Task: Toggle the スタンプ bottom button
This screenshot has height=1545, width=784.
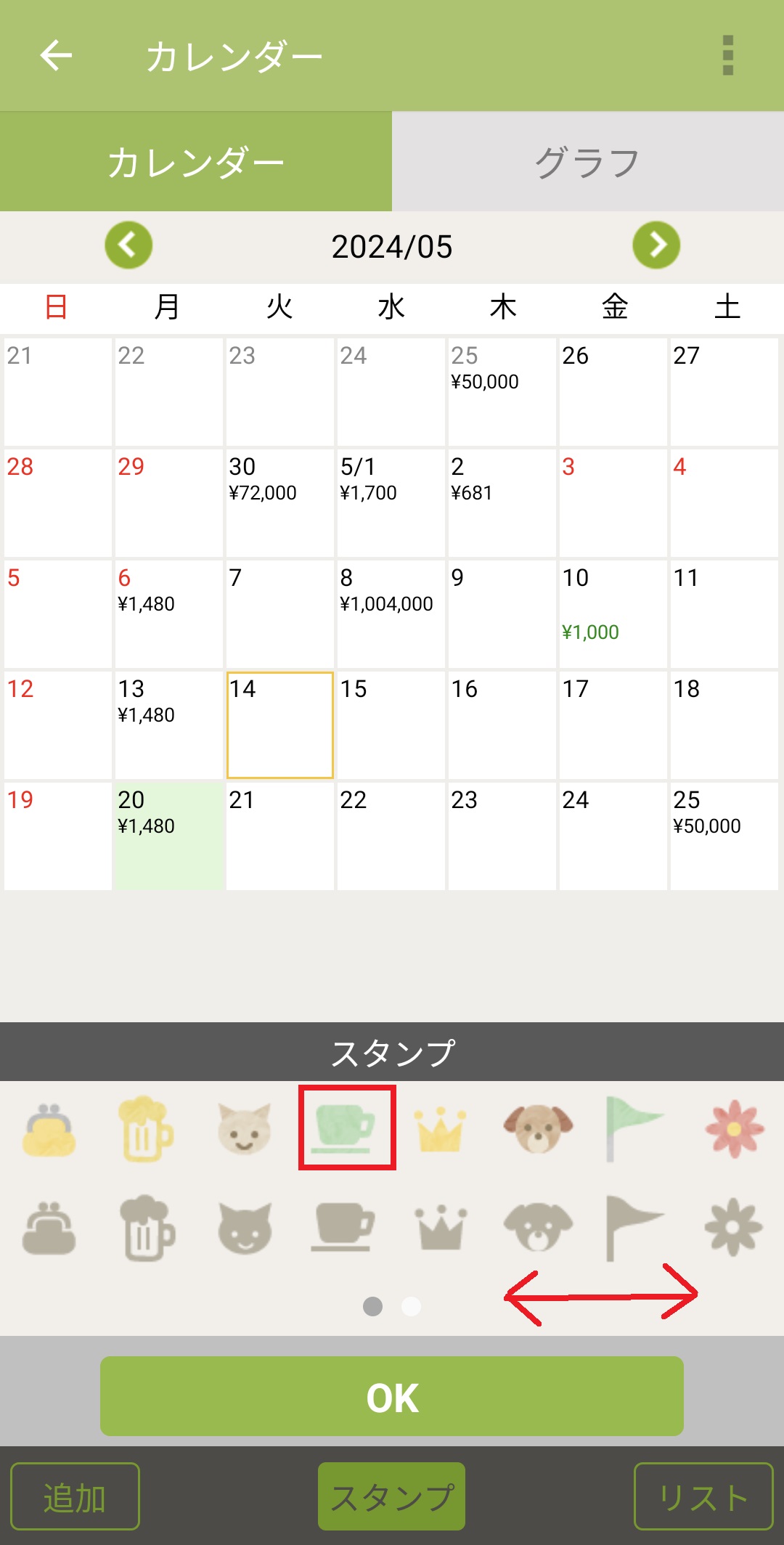Action: coord(391,1496)
